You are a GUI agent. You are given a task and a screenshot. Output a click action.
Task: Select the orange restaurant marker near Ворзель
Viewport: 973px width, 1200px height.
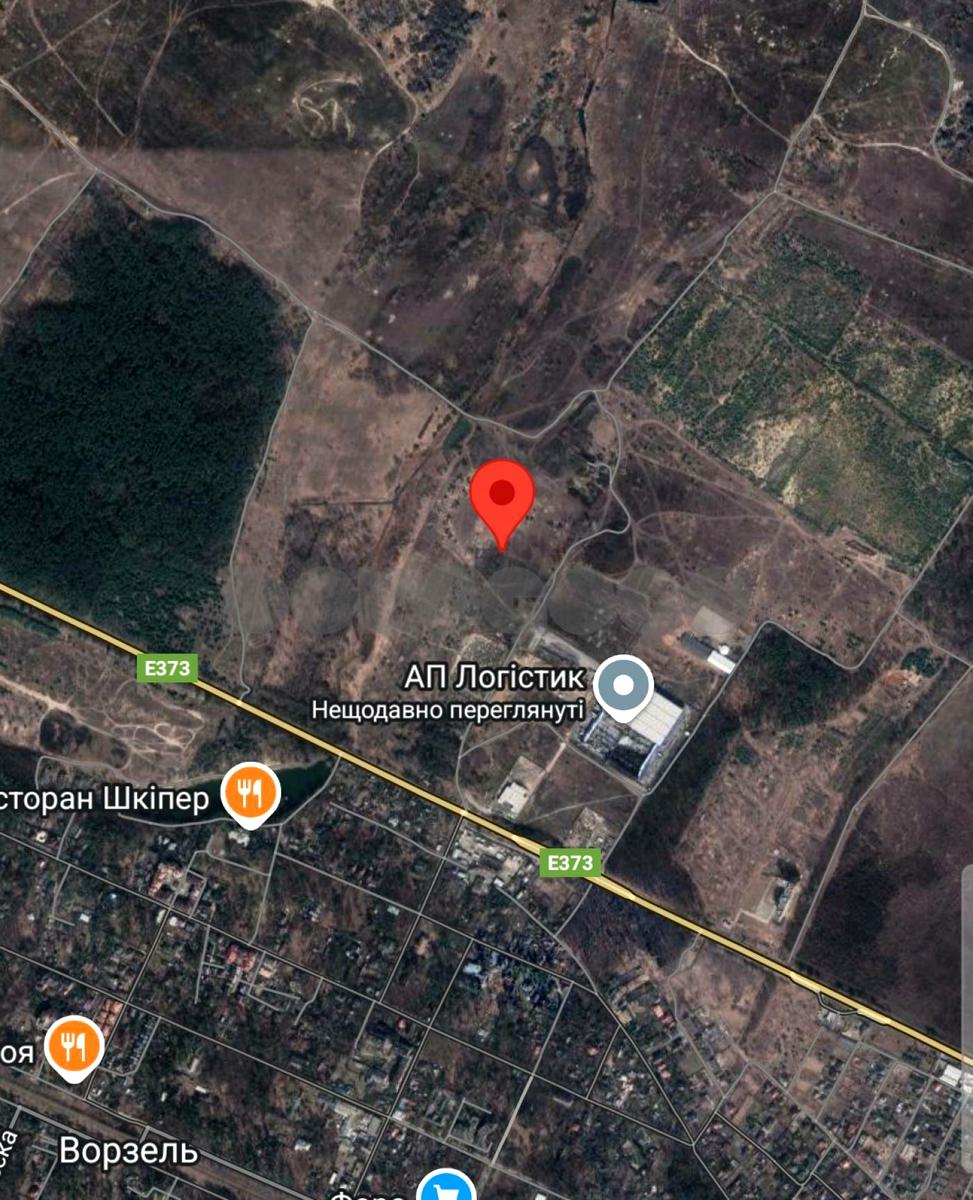pyautogui.click(x=76, y=1046)
